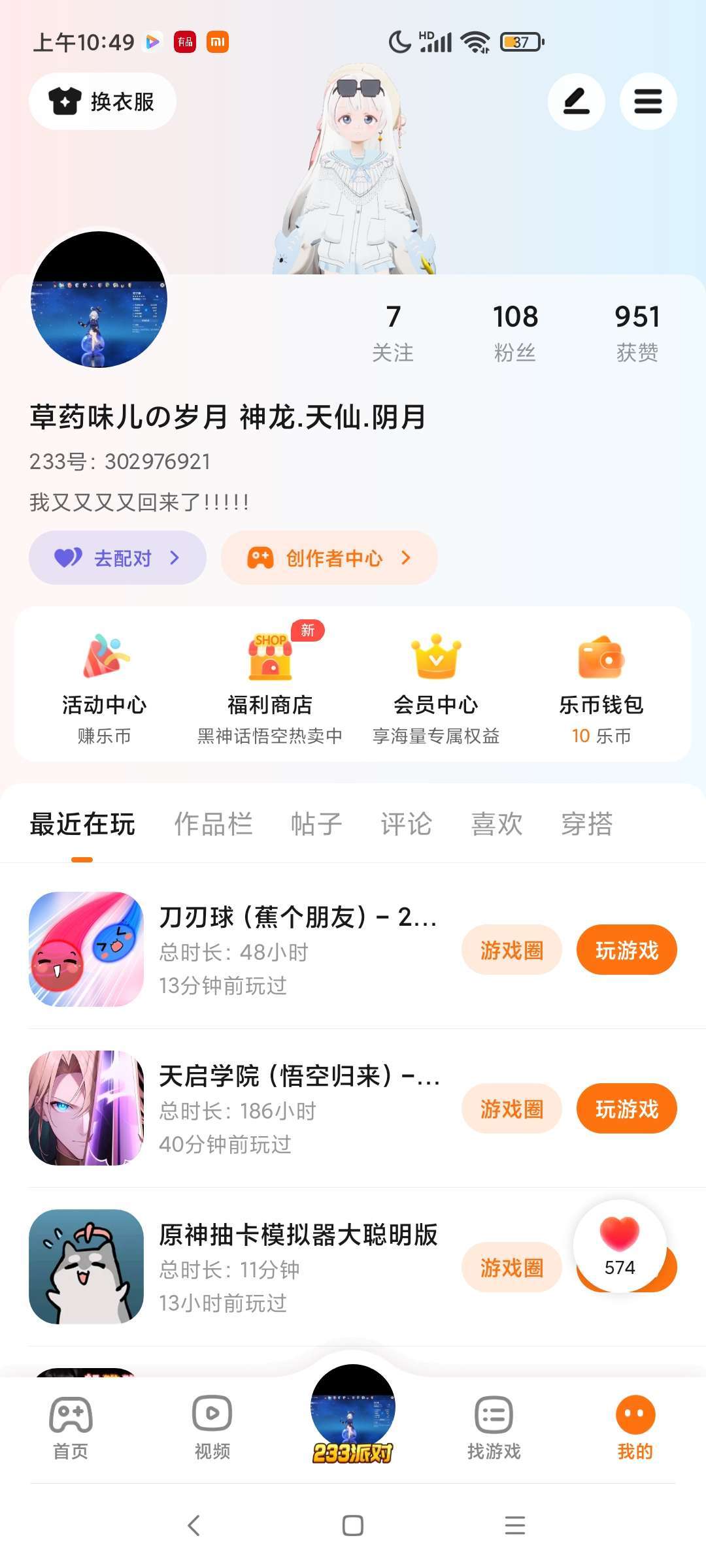Open 游戏圈 for 天启学院
Image resolution: width=706 pixels, height=1568 pixels.
click(x=511, y=1109)
